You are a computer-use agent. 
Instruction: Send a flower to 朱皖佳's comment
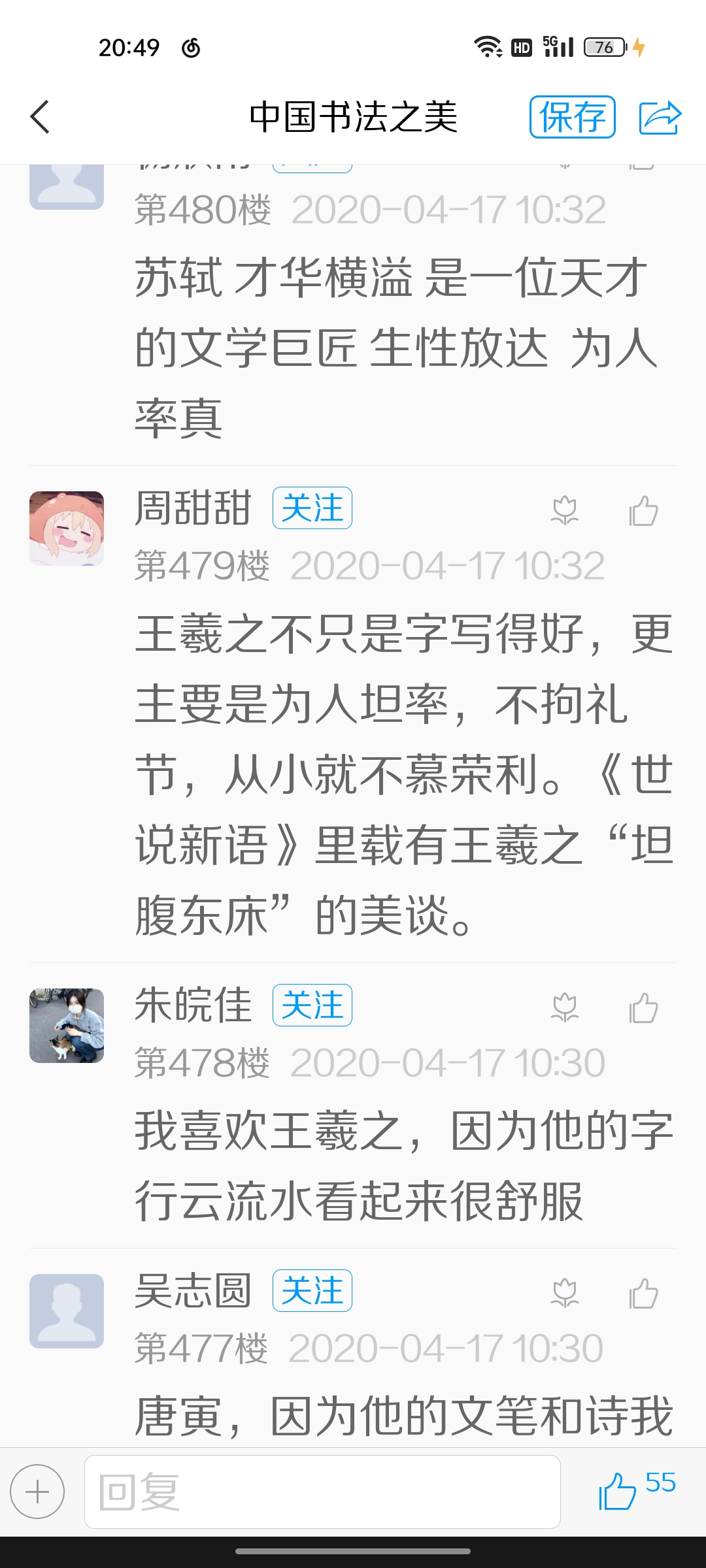pyautogui.click(x=565, y=1007)
